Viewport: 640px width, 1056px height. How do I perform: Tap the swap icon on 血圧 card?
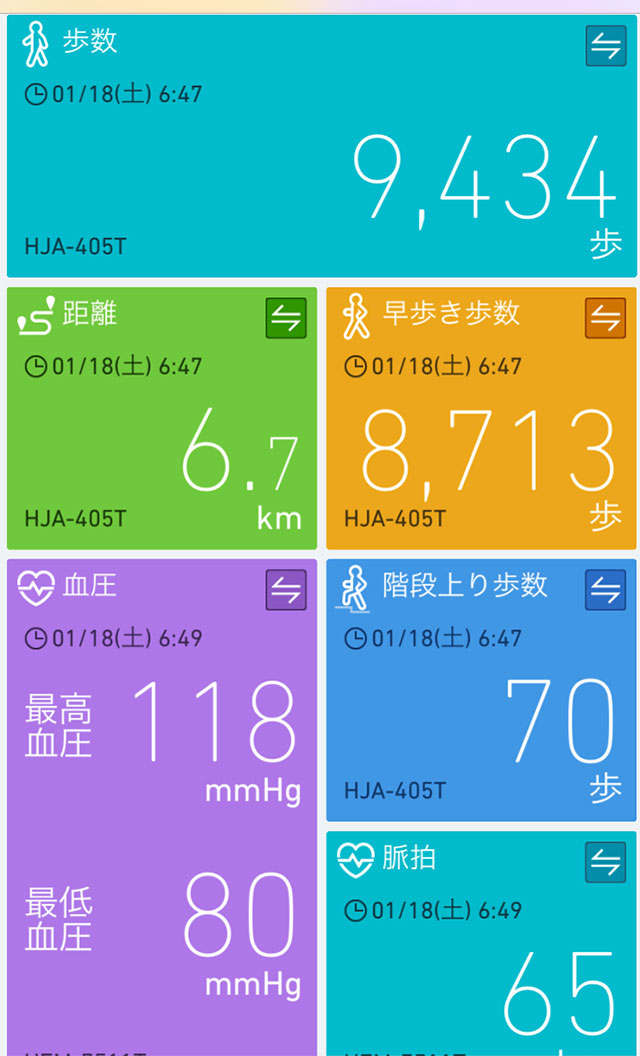tap(286, 590)
